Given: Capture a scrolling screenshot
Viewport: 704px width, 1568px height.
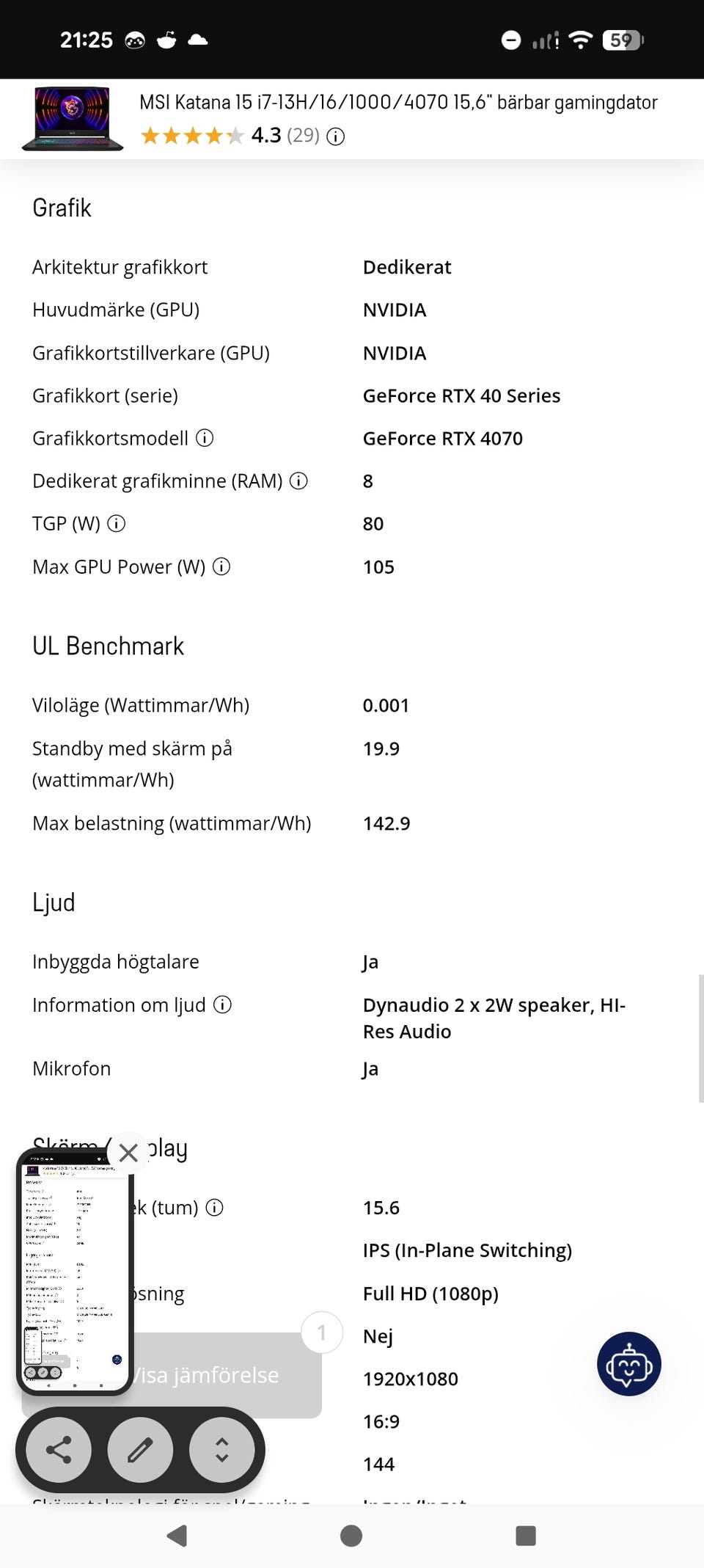Looking at the screenshot, I should (x=221, y=1450).
